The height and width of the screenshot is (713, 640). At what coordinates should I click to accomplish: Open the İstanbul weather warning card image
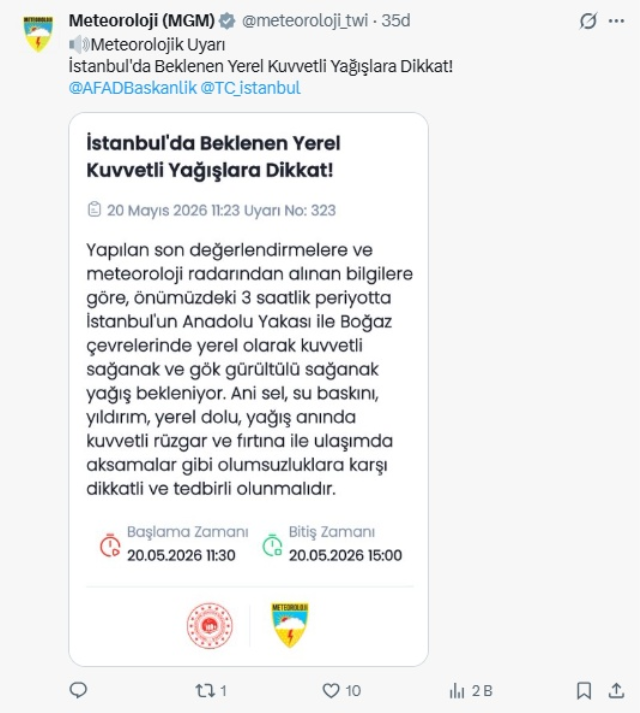click(248, 389)
